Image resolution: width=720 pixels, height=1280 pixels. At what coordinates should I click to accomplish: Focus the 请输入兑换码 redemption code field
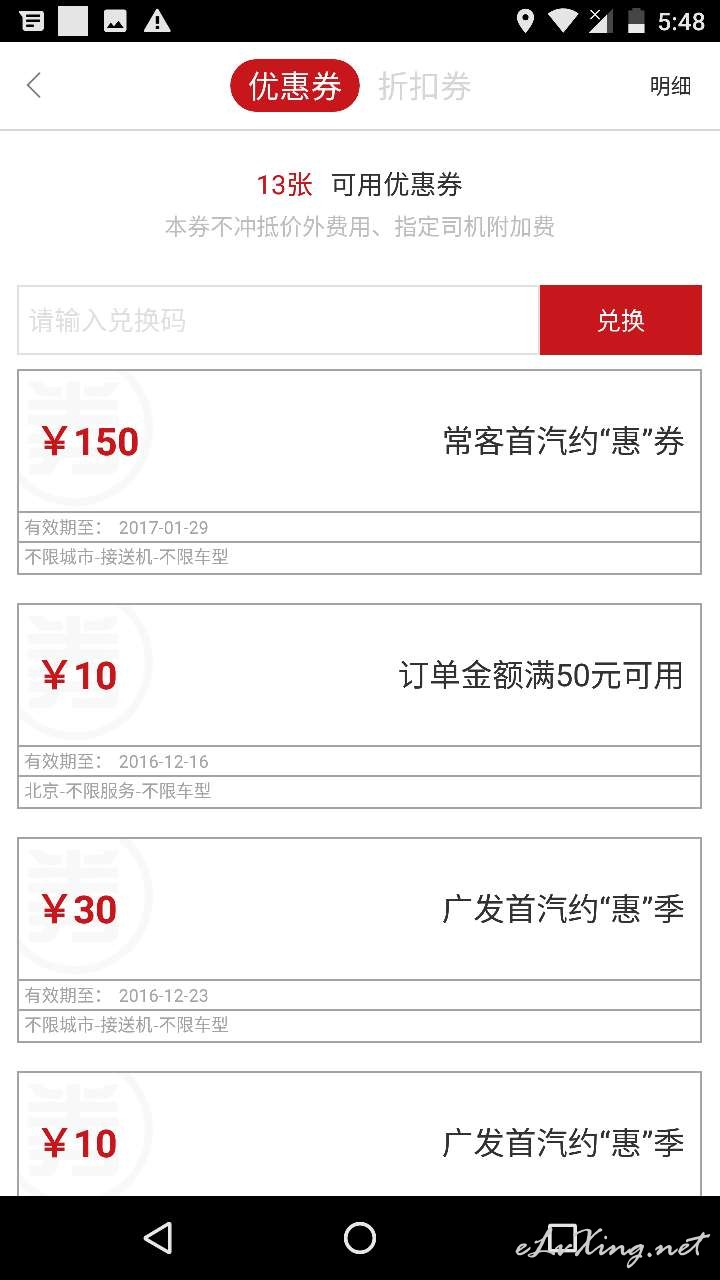tap(278, 320)
